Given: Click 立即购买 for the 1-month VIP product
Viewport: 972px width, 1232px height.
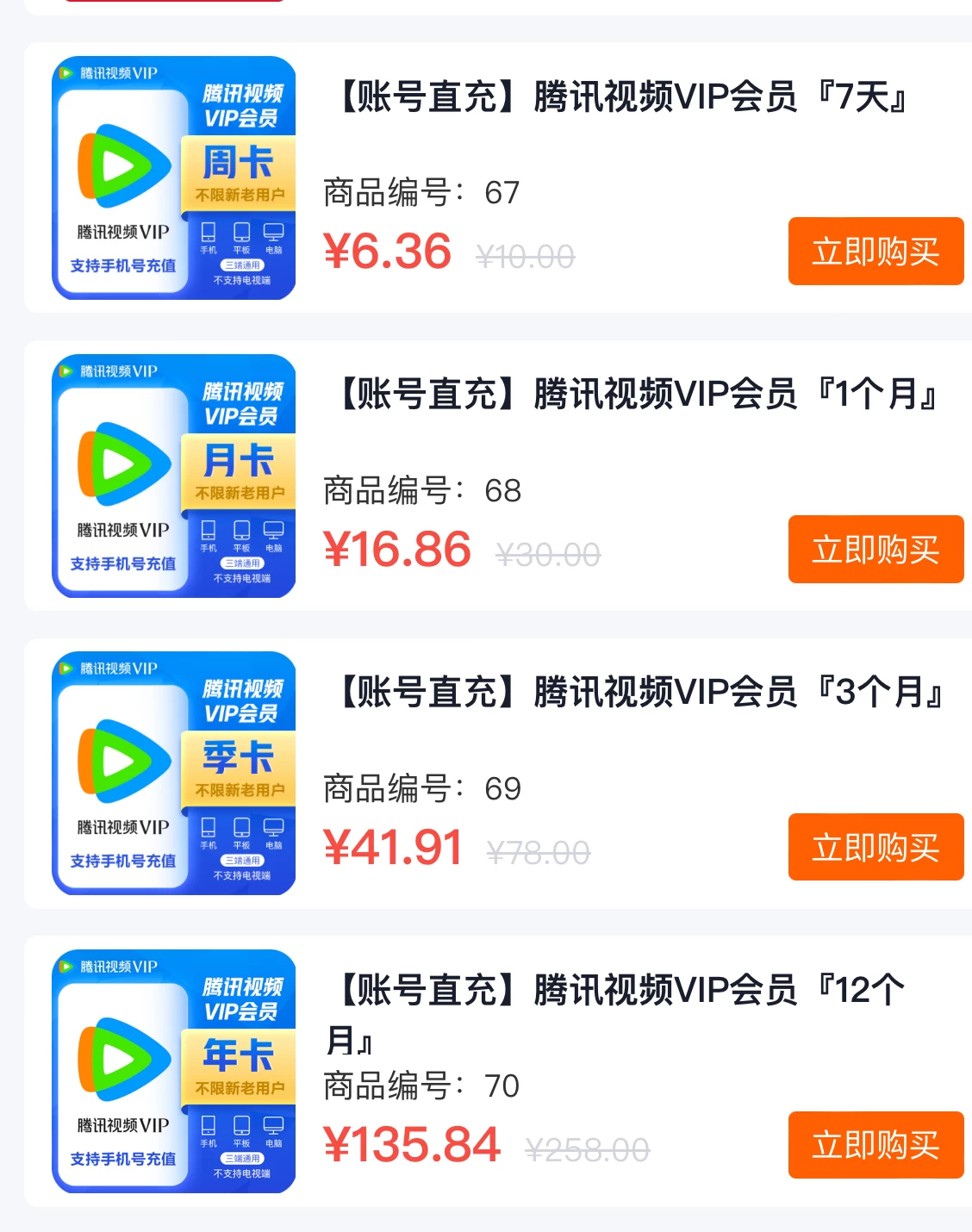Looking at the screenshot, I should (x=875, y=550).
